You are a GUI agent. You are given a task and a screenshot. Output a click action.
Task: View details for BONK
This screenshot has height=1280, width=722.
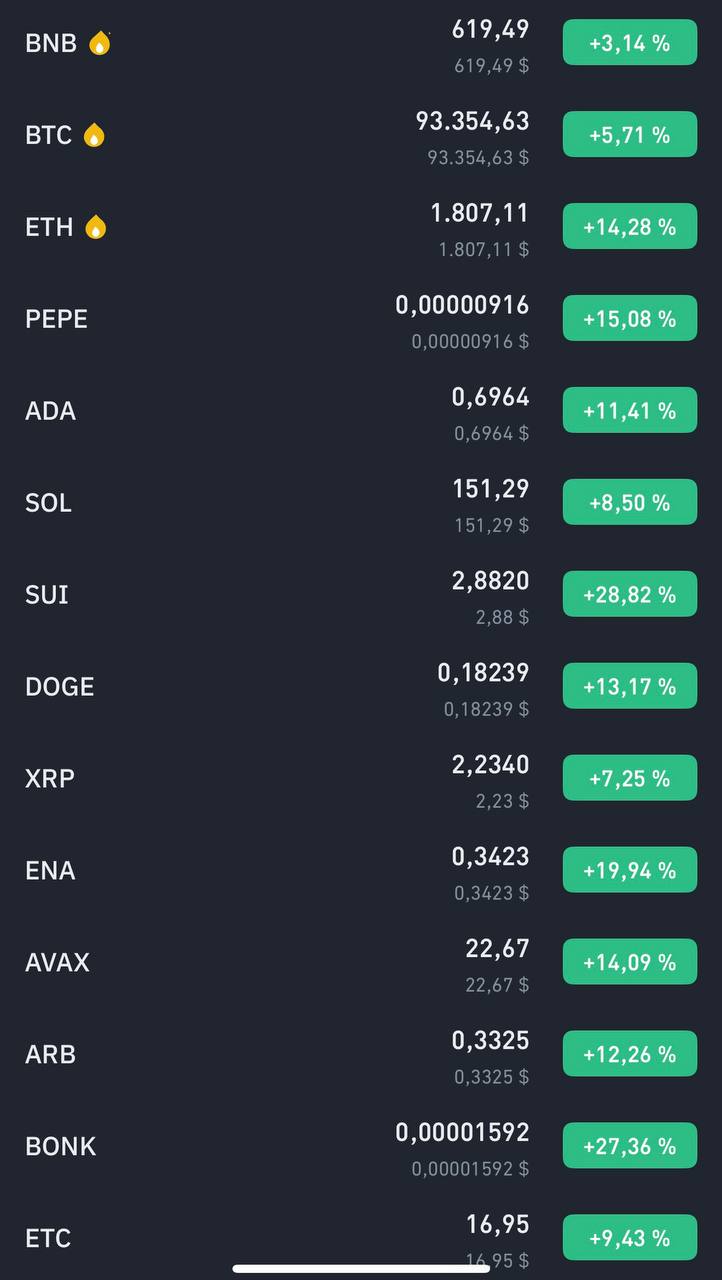pyautogui.click(x=361, y=1147)
